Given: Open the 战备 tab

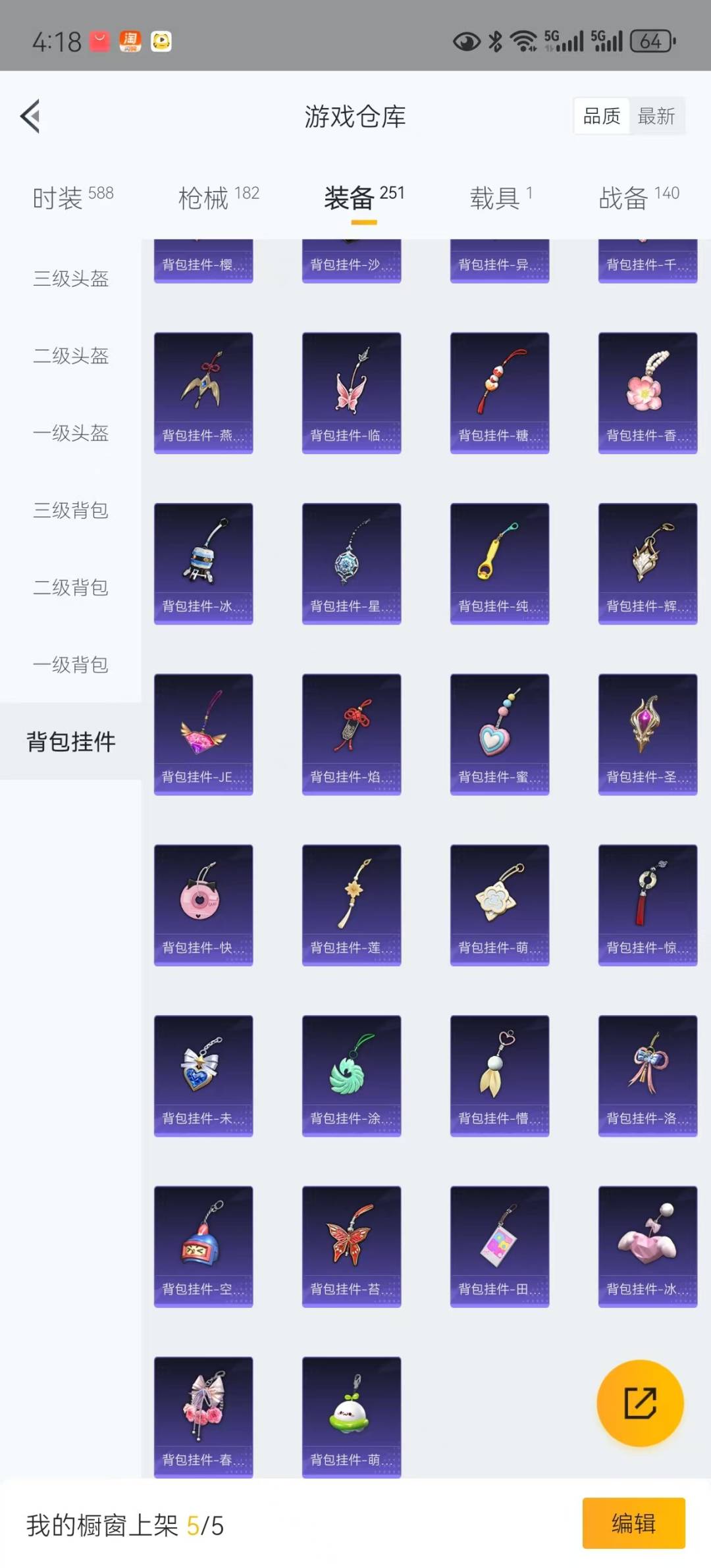Looking at the screenshot, I should click(x=639, y=197).
